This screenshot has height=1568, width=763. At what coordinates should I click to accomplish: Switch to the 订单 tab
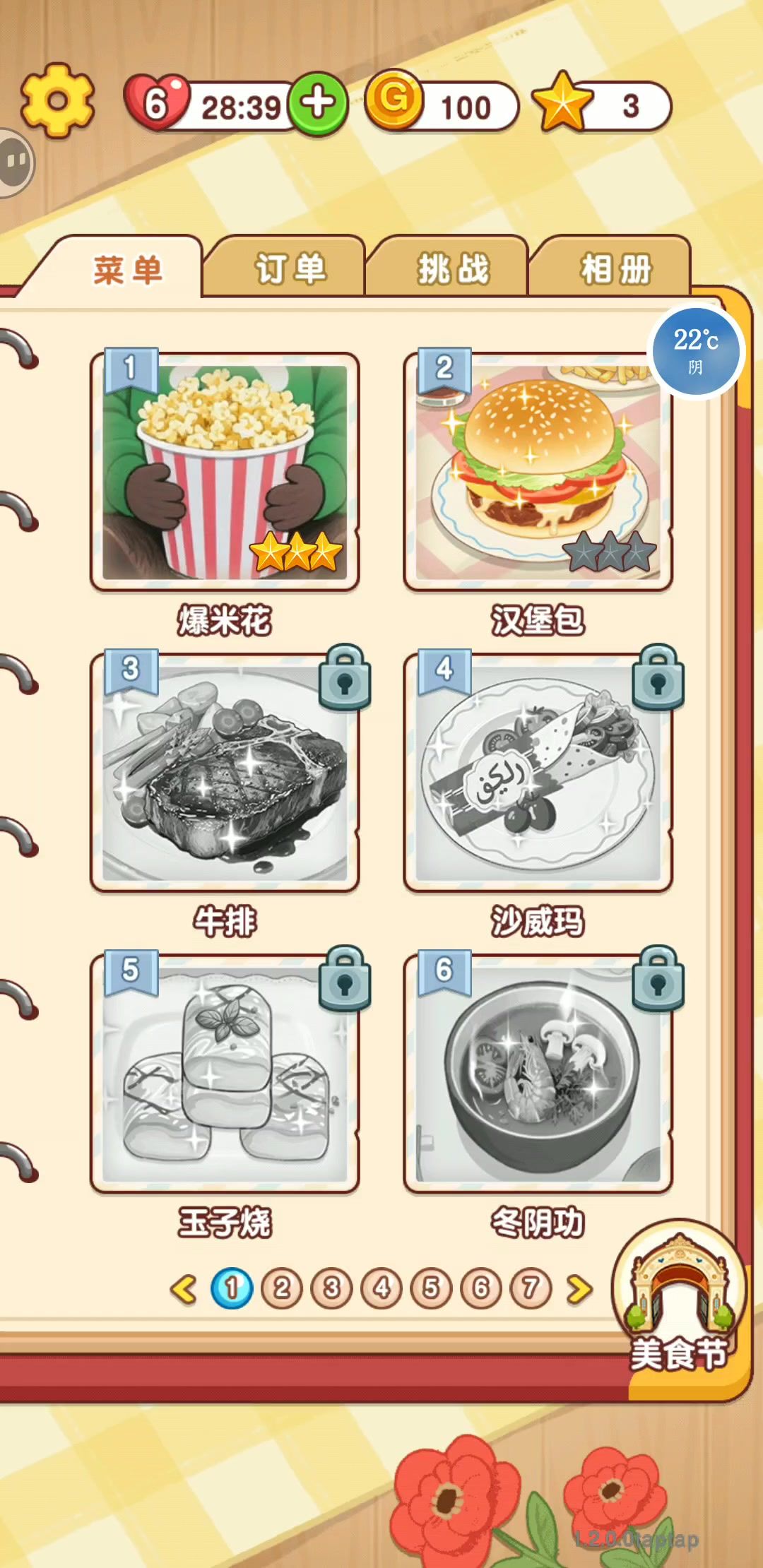pyautogui.click(x=290, y=269)
